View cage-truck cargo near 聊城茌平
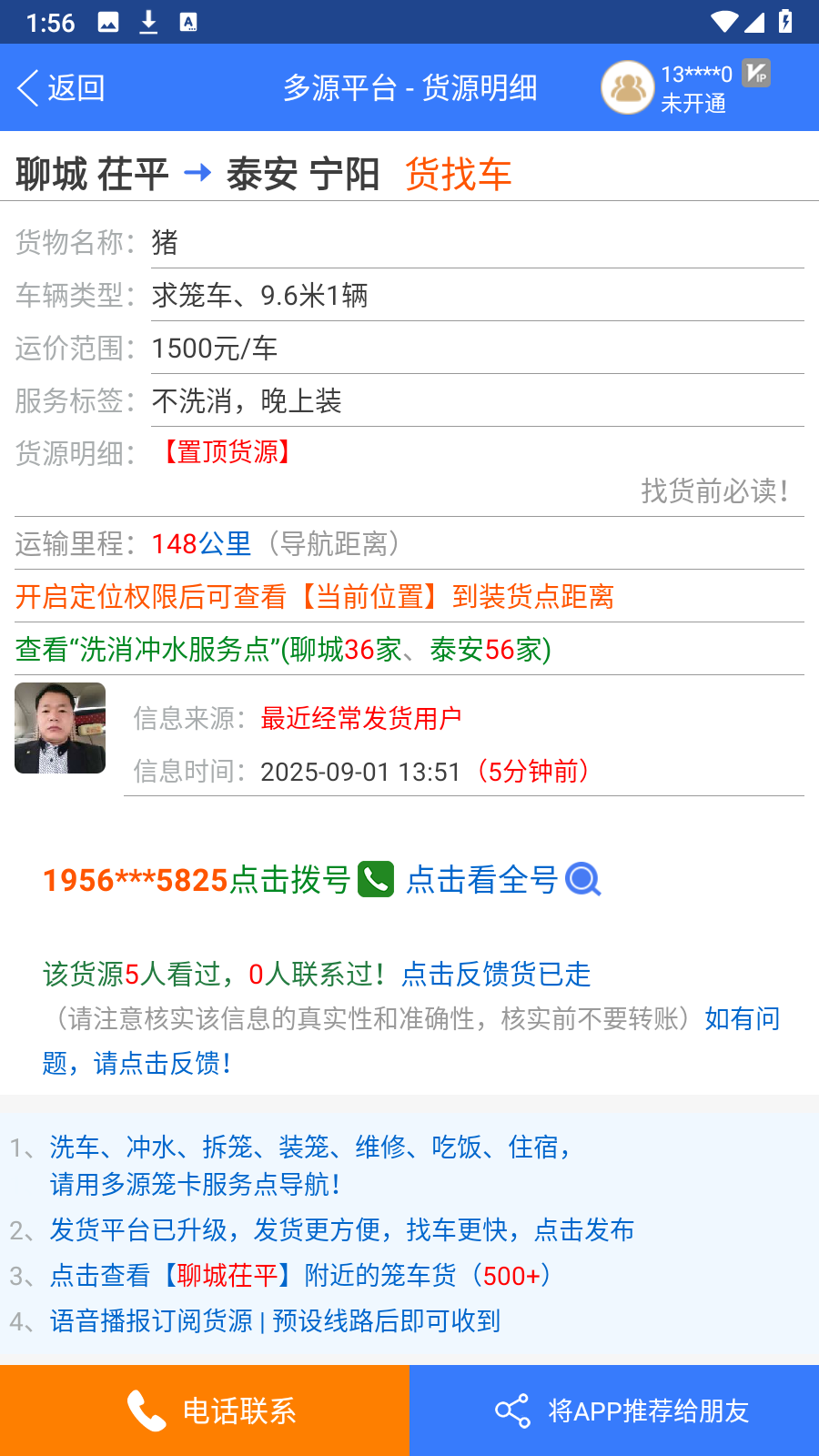 coord(300,1276)
